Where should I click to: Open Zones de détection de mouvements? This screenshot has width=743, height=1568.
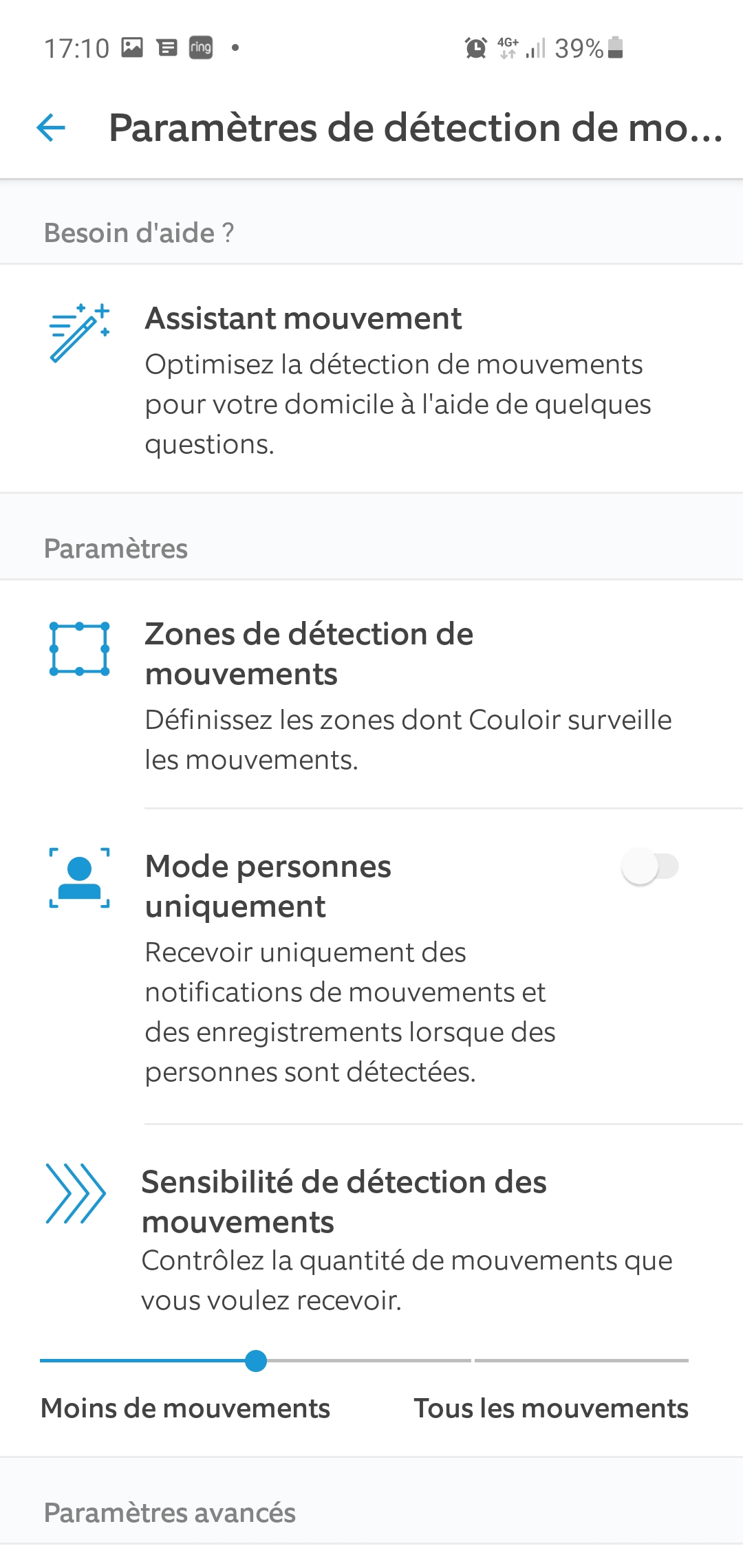371,695
